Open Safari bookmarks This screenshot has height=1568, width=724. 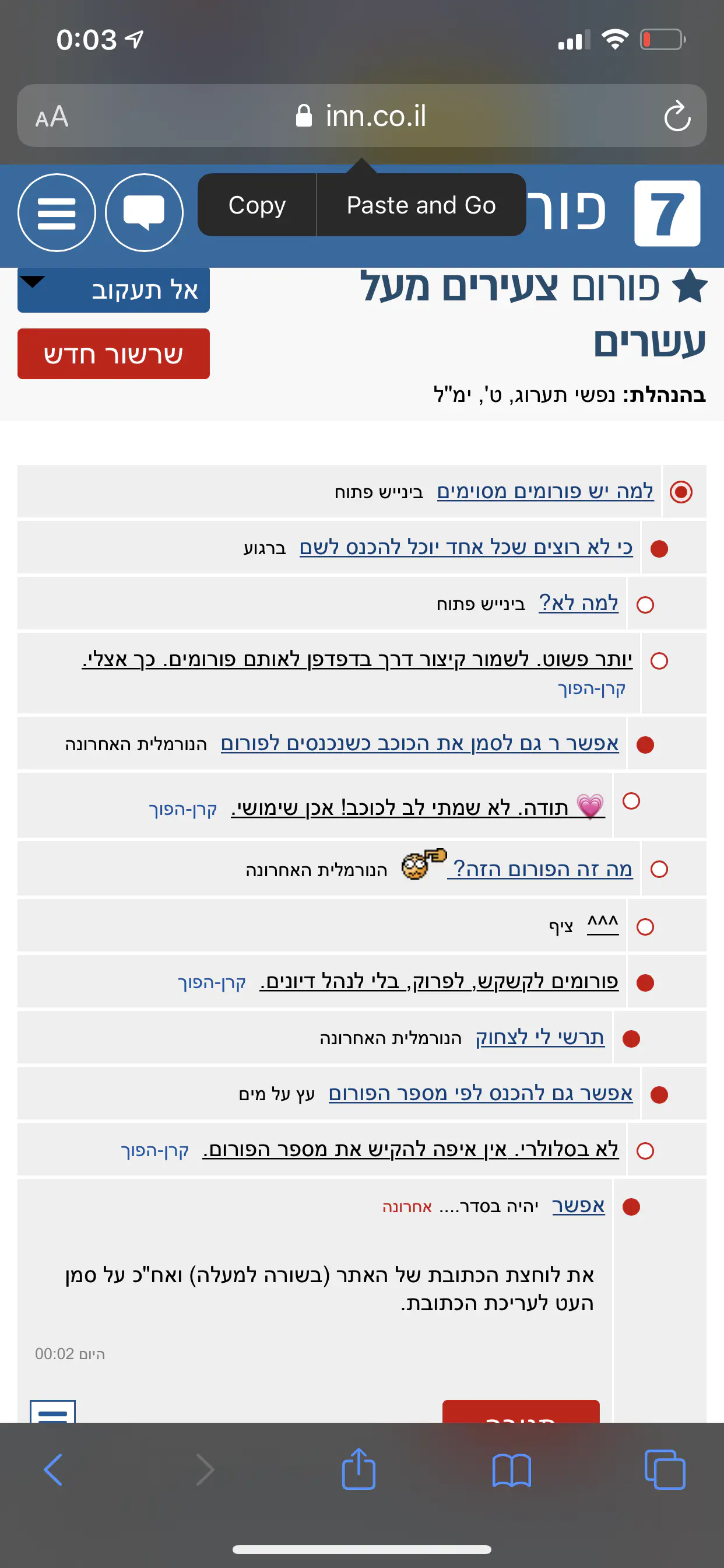pyautogui.click(x=511, y=1469)
